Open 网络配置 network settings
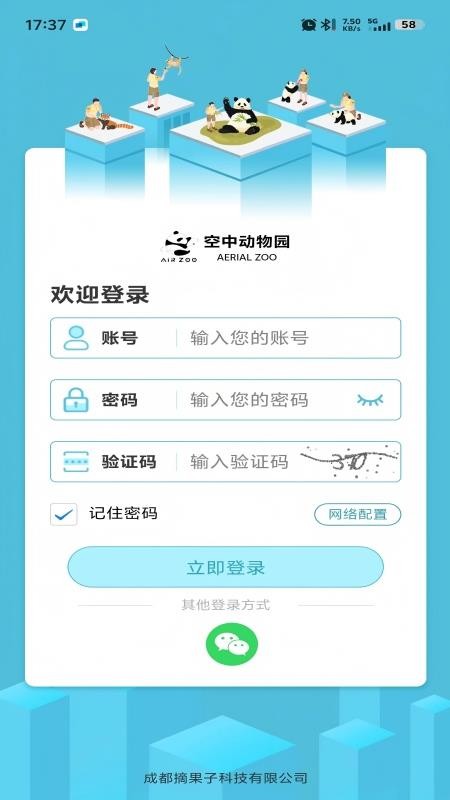This screenshot has height=800, width=450. point(357,514)
